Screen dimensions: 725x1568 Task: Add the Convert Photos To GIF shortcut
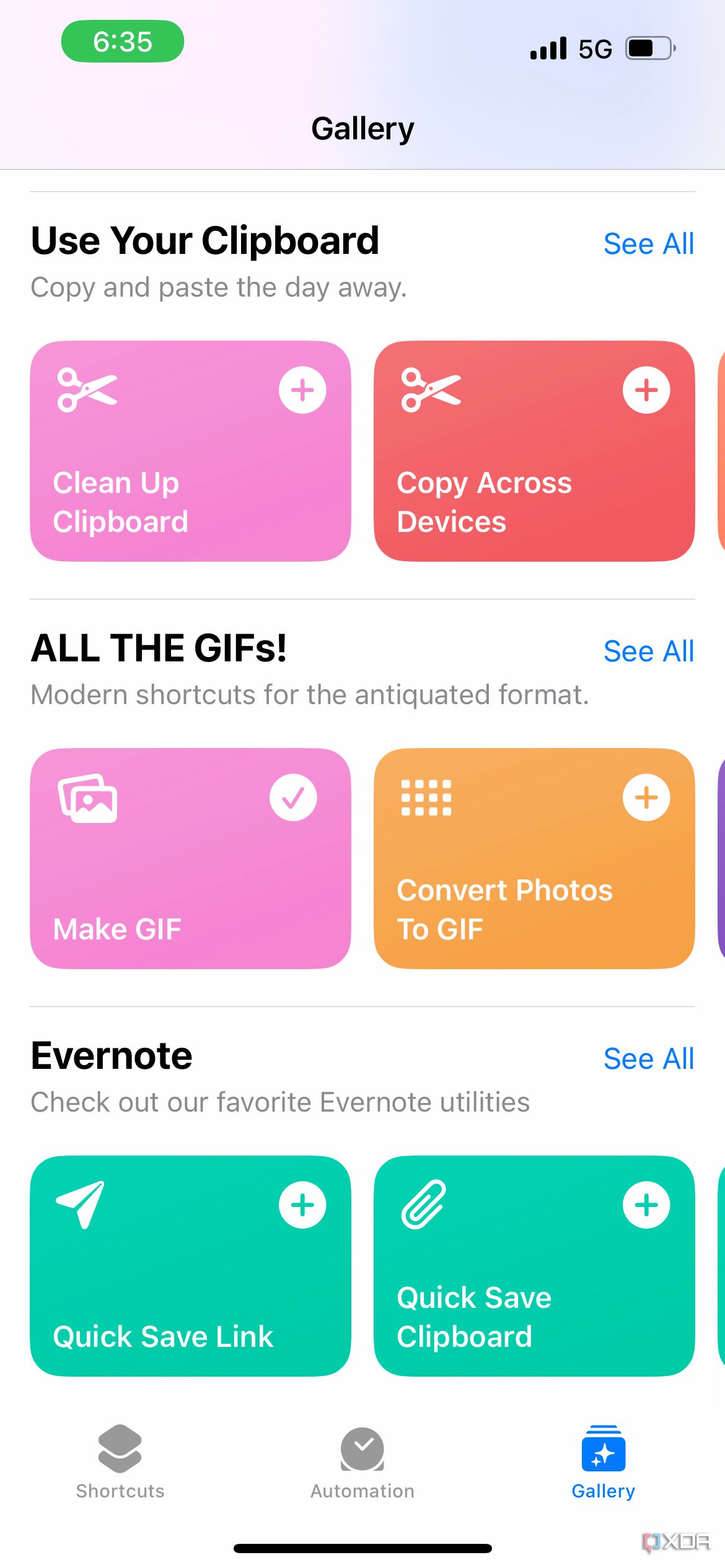click(646, 798)
